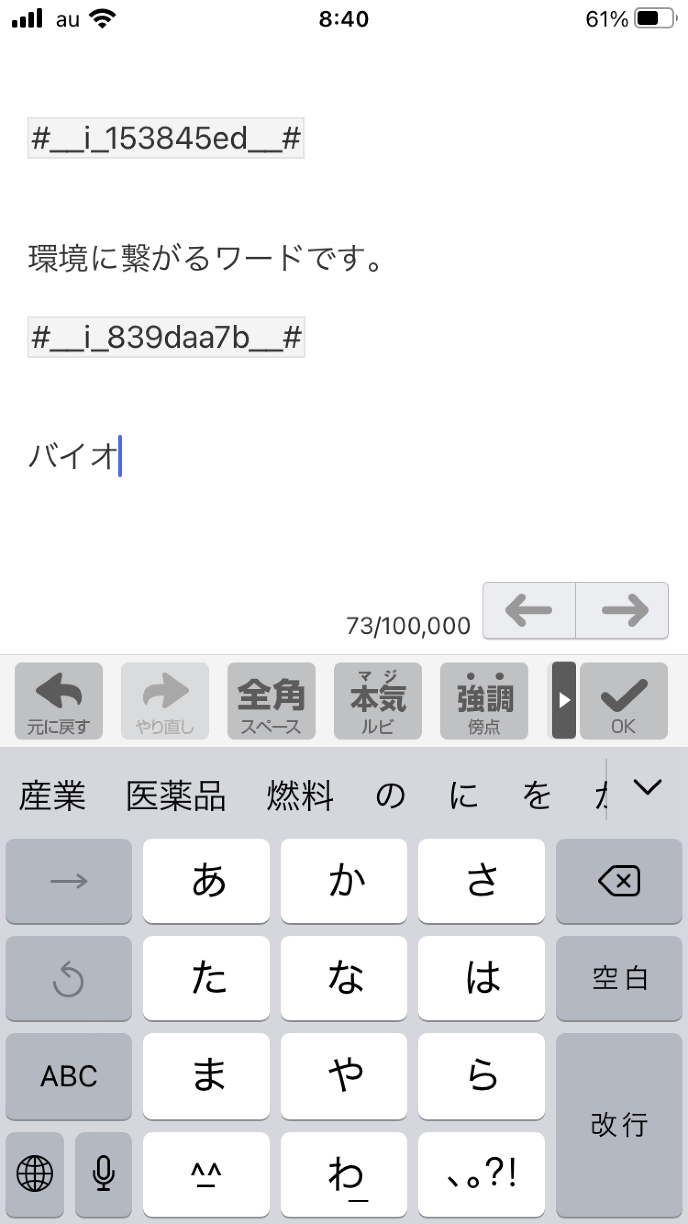688x1224 pixels.
Task: Delete a character with backspace key
Action: coord(618,881)
